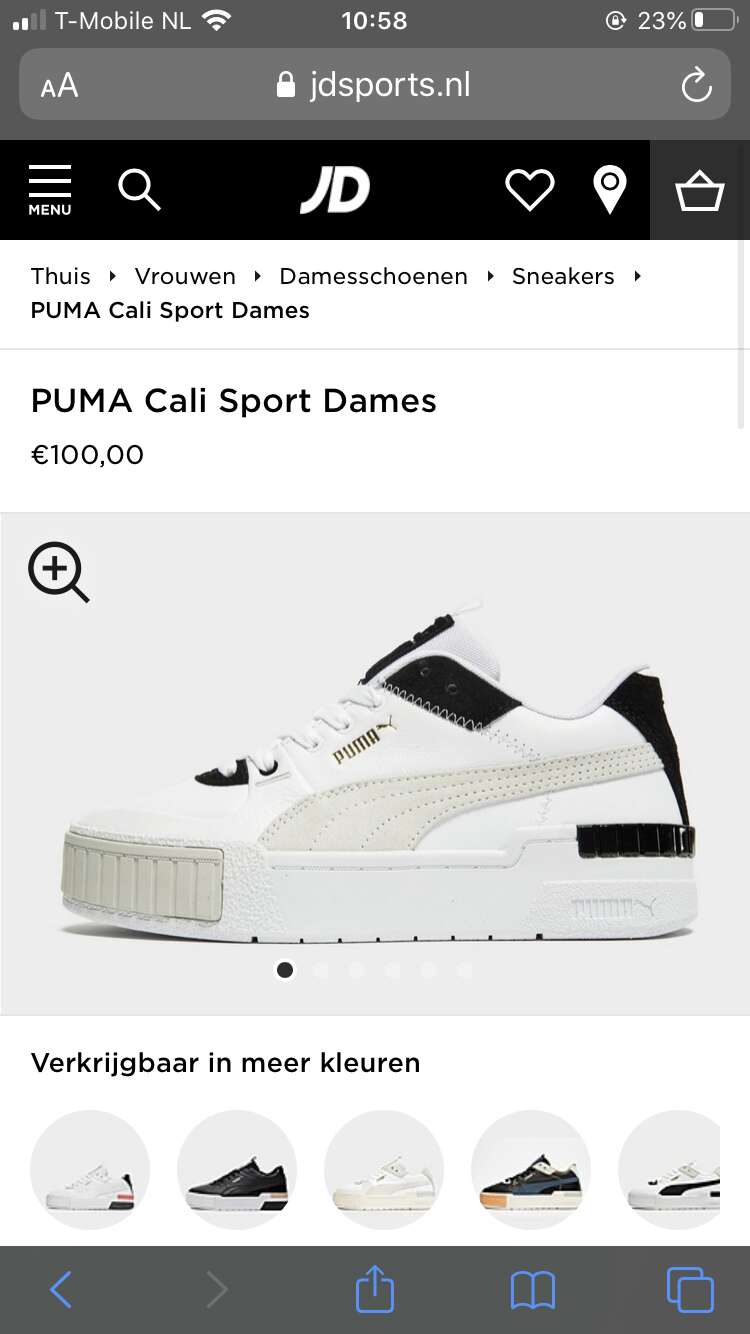Select the black and blue colour variant
Image resolution: width=750 pixels, height=1334 pixels.
pos(531,1170)
